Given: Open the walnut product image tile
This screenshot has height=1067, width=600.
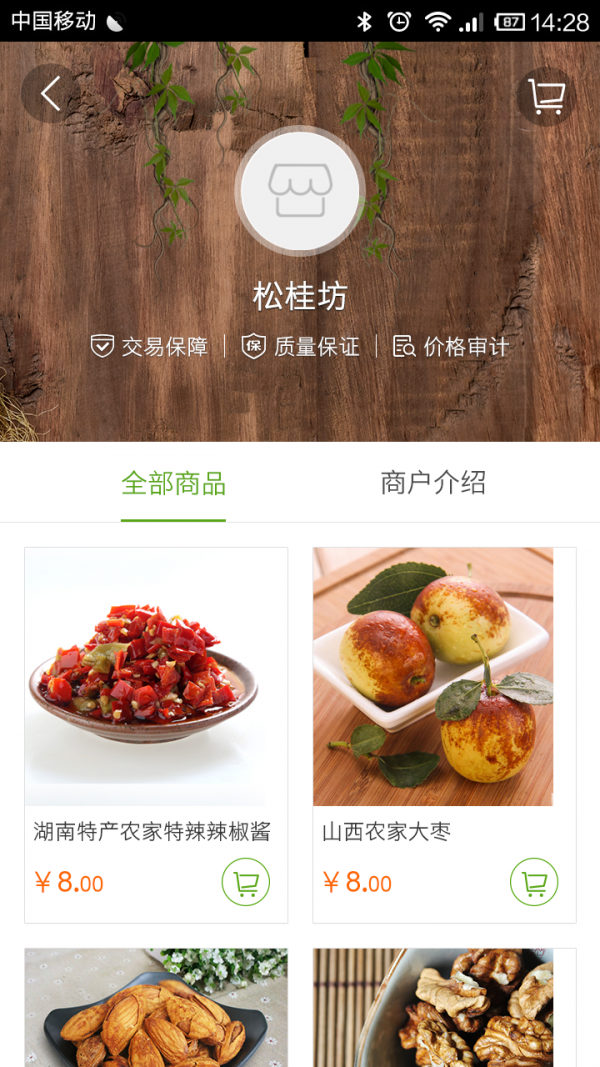Looking at the screenshot, I should pos(444,1010).
